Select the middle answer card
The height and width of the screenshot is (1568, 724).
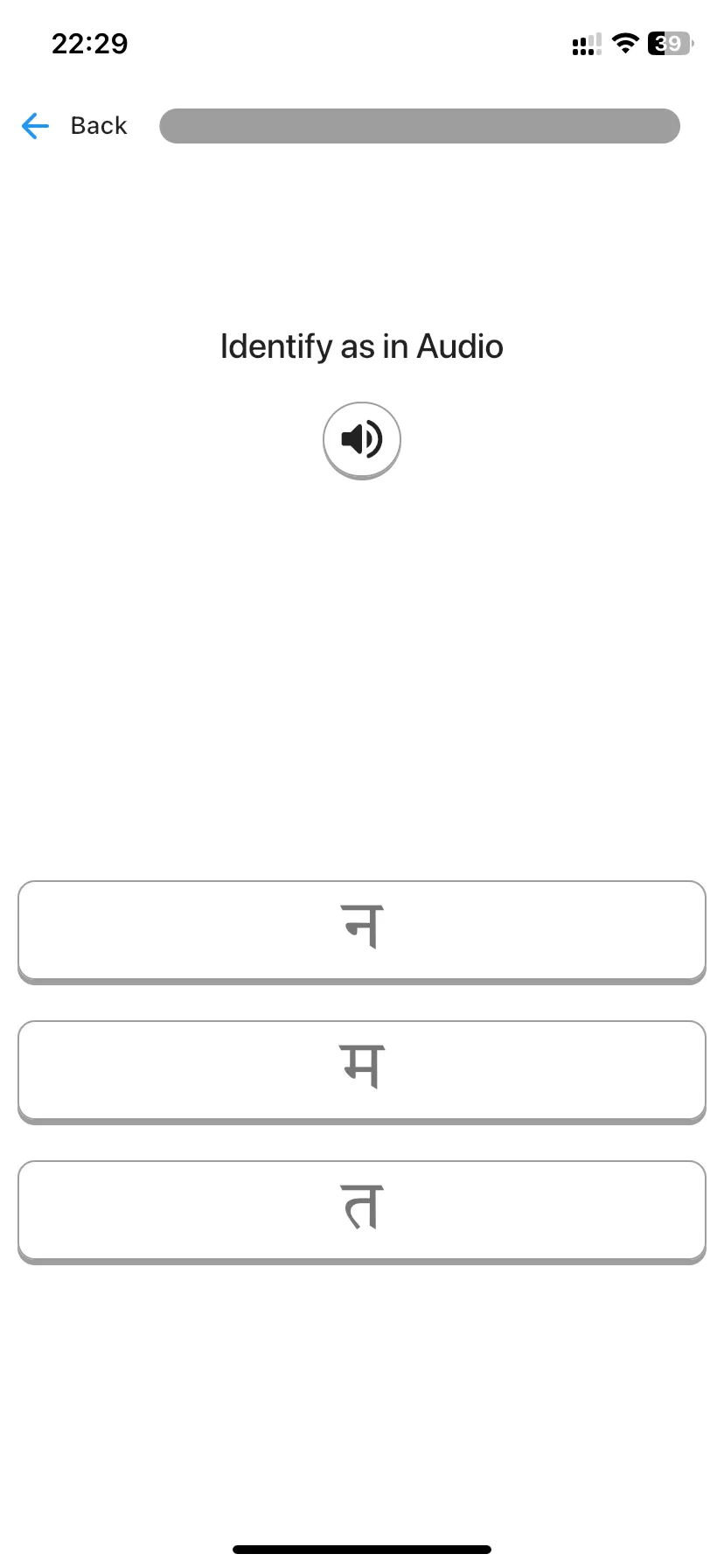point(361,1070)
